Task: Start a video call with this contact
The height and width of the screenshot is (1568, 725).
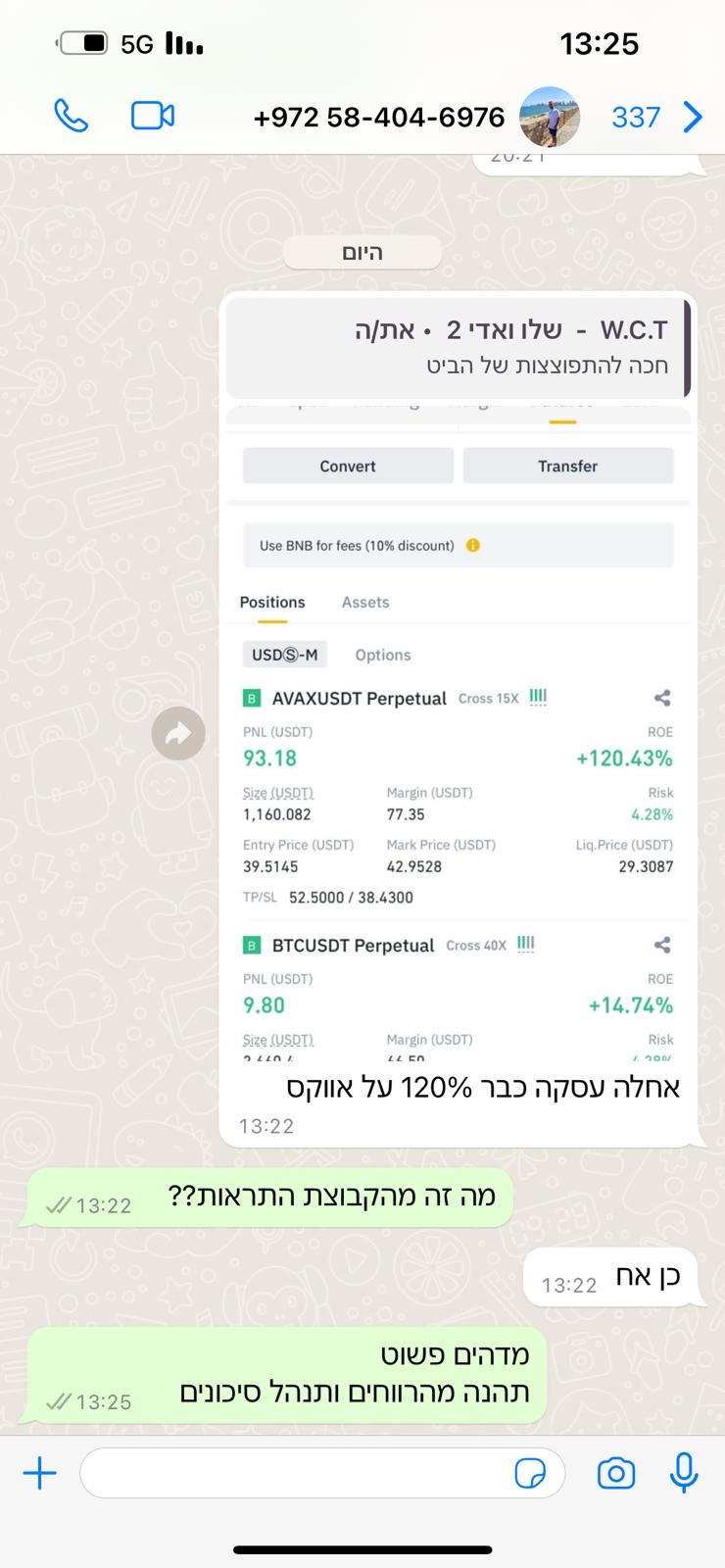Action: [x=153, y=117]
